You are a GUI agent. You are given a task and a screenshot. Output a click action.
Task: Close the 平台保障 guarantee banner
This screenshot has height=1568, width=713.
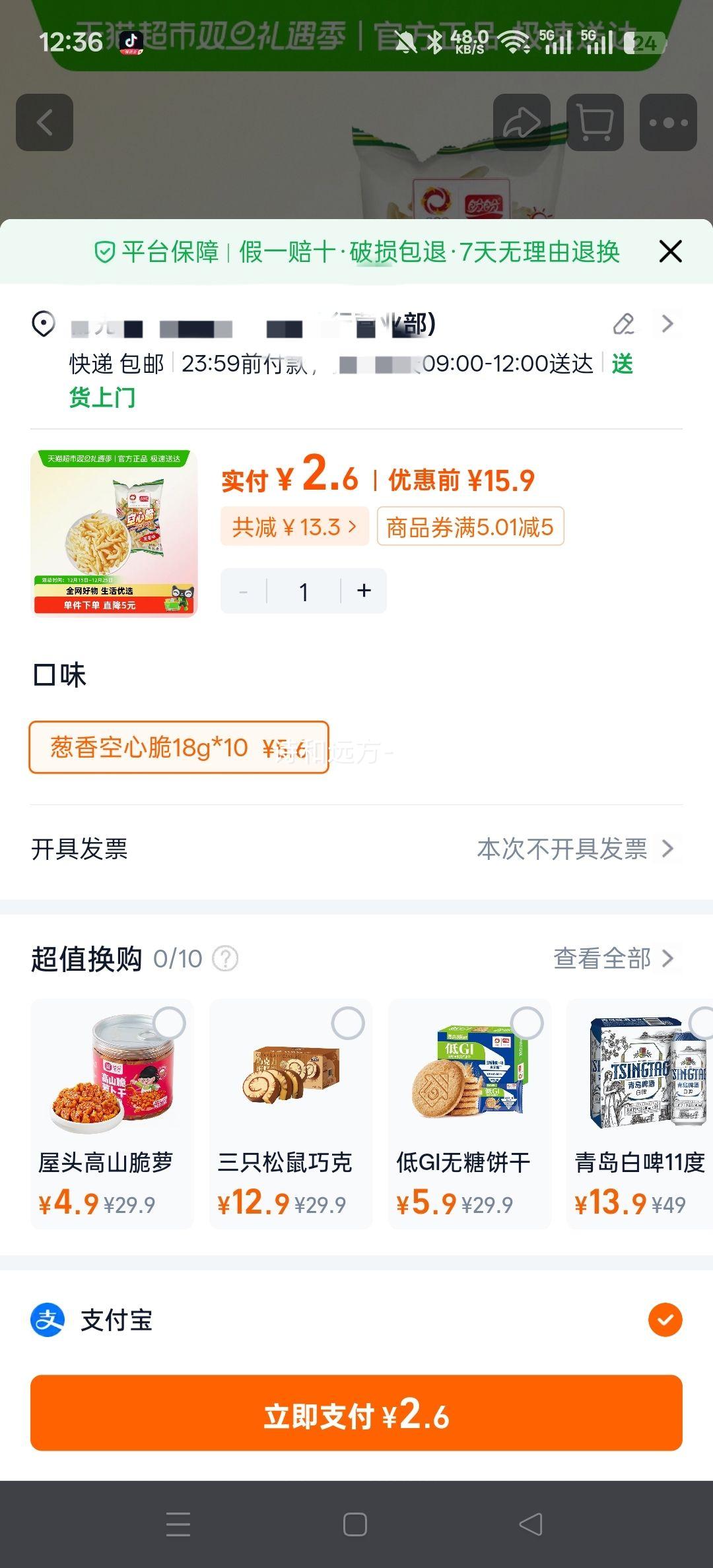[669, 251]
